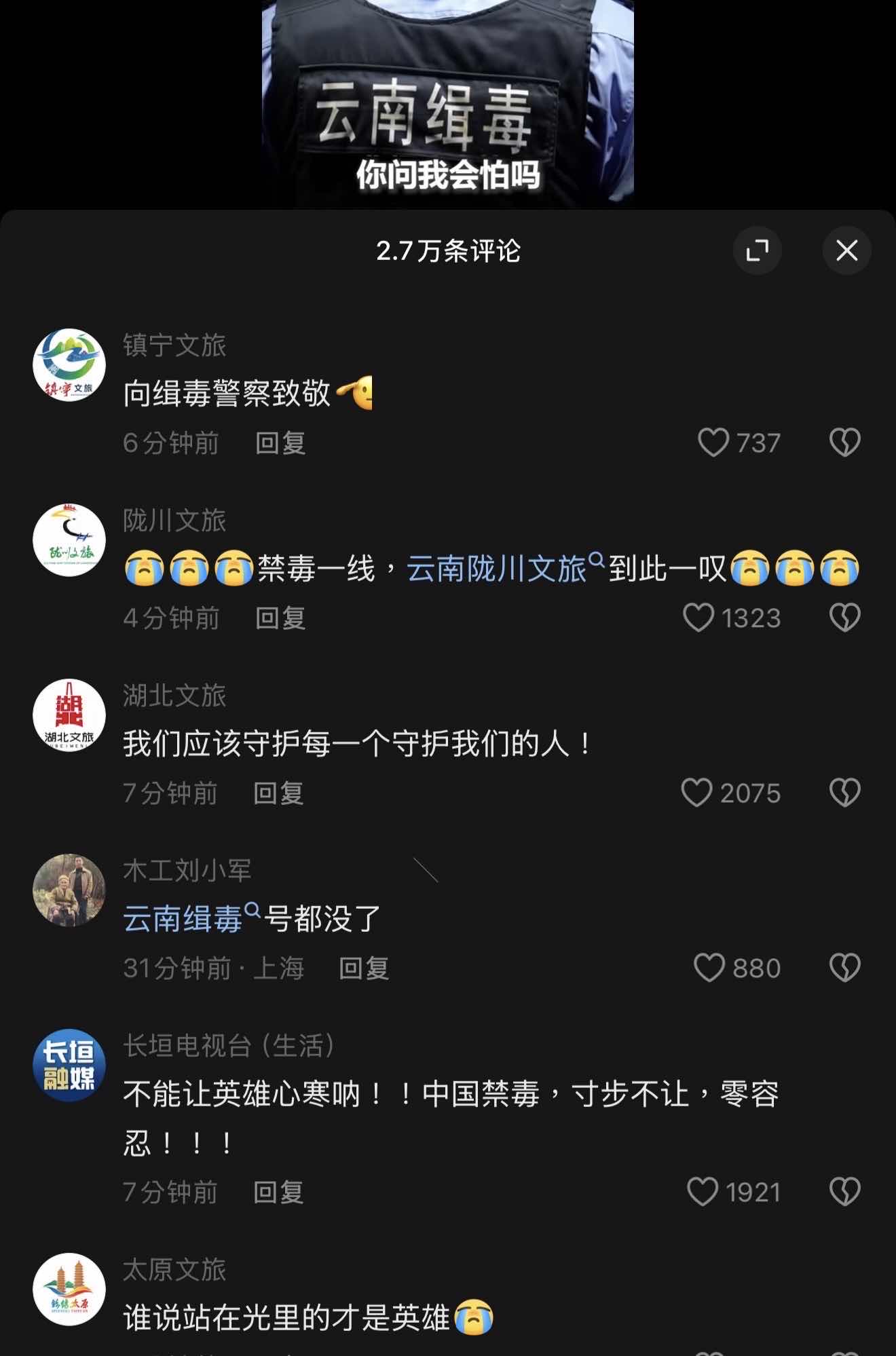Like 木工刘小军's comment

pos(709,968)
